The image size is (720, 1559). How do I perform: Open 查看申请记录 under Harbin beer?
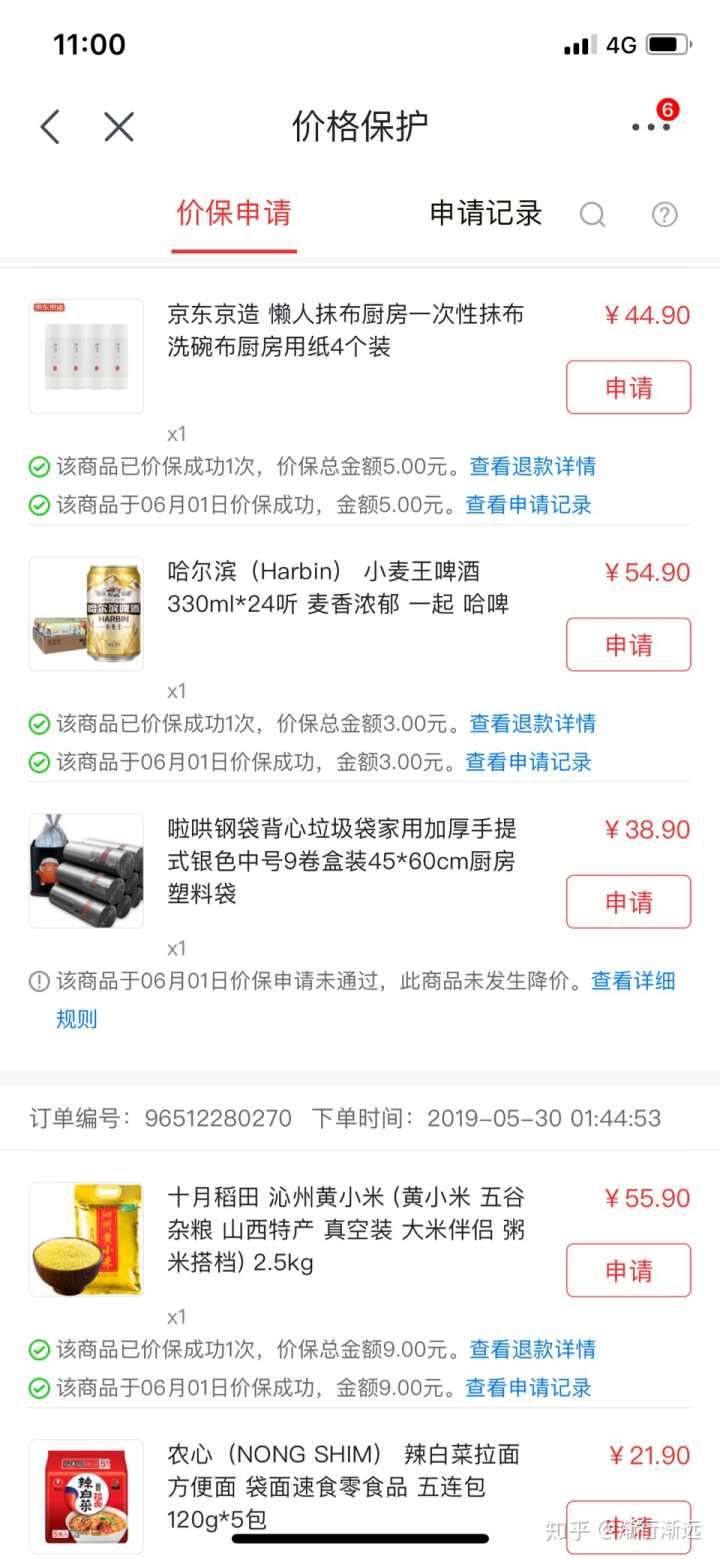click(x=528, y=762)
